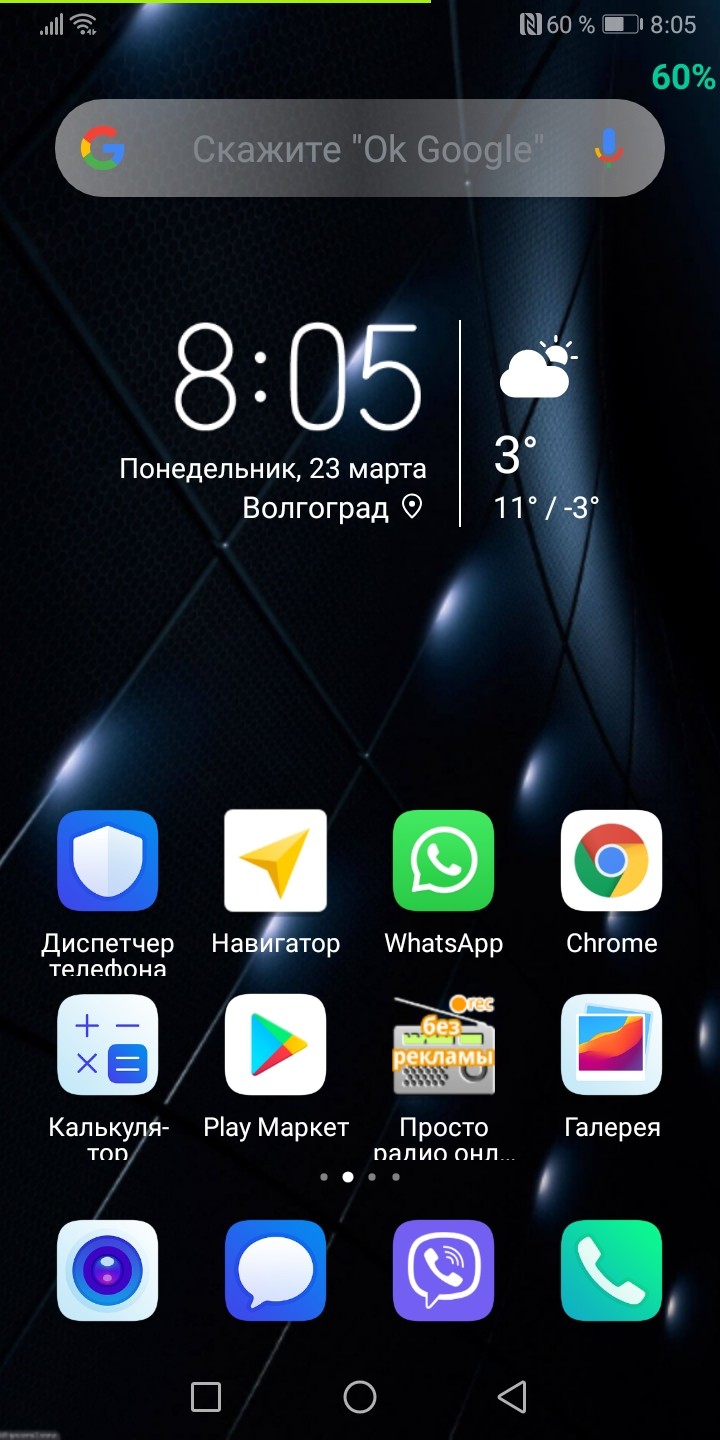Open Диспетчер телефона app

(x=107, y=861)
